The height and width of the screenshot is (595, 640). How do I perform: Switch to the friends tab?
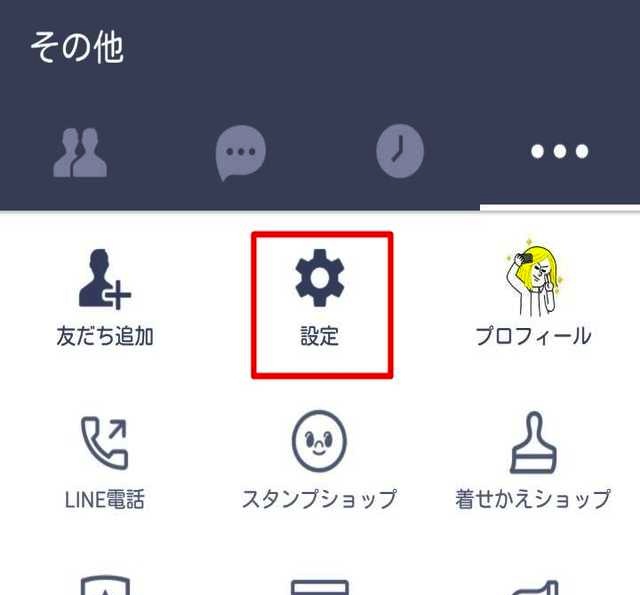tap(80, 152)
